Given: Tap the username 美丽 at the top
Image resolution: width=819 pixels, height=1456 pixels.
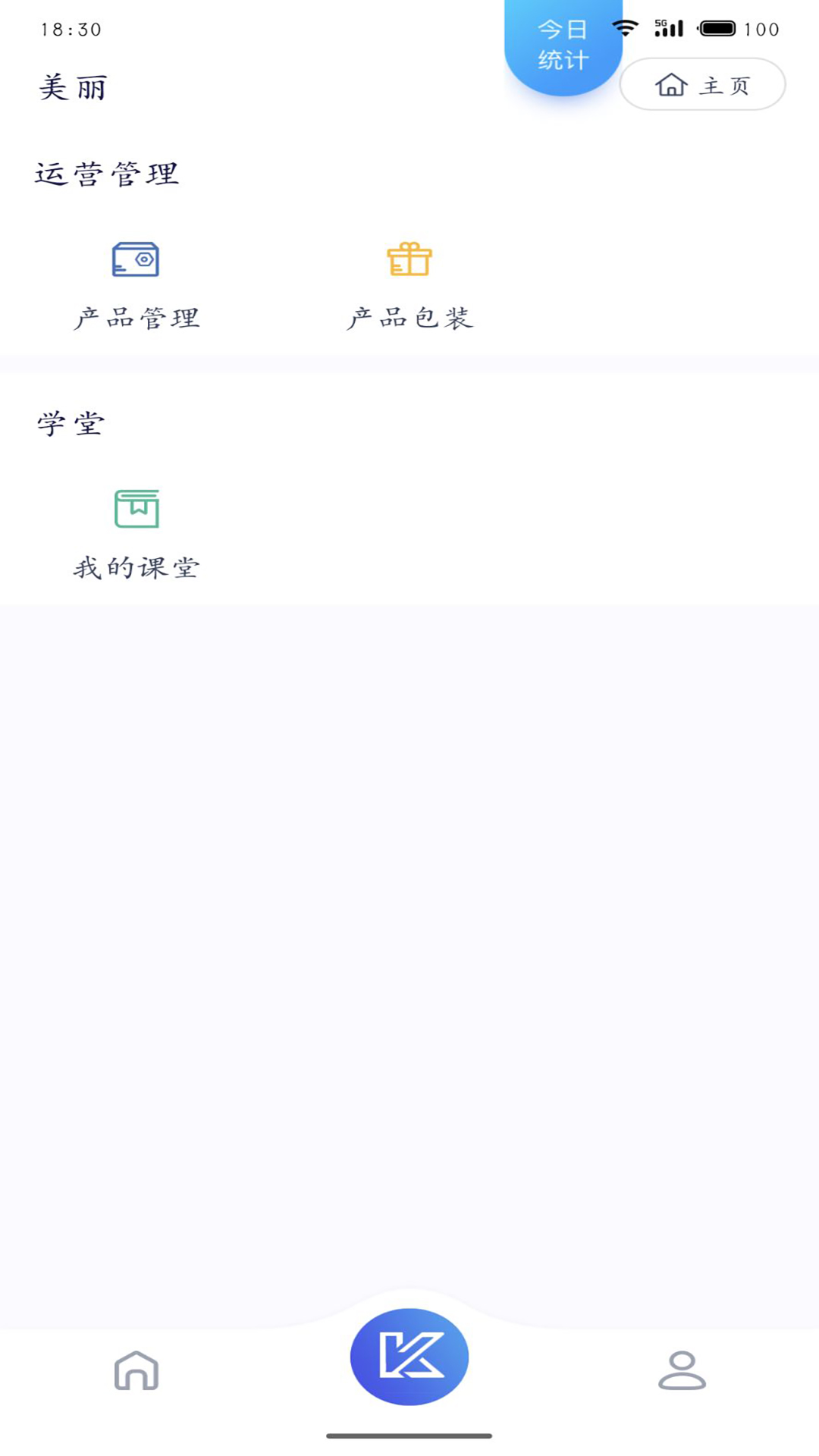Looking at the screenshot, I should pyautogui.click(x=74, y=86).
